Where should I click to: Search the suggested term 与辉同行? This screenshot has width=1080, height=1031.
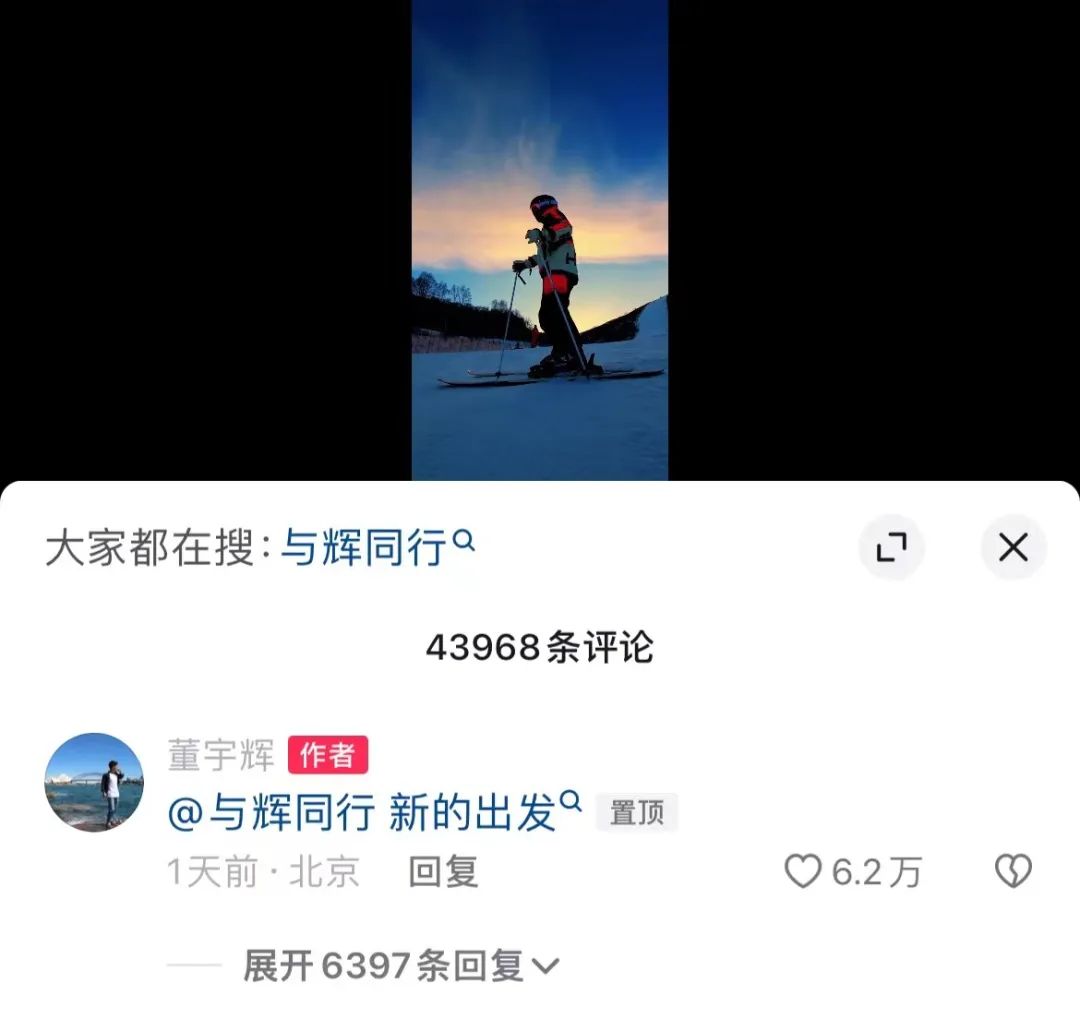click(x=376, y=548)
